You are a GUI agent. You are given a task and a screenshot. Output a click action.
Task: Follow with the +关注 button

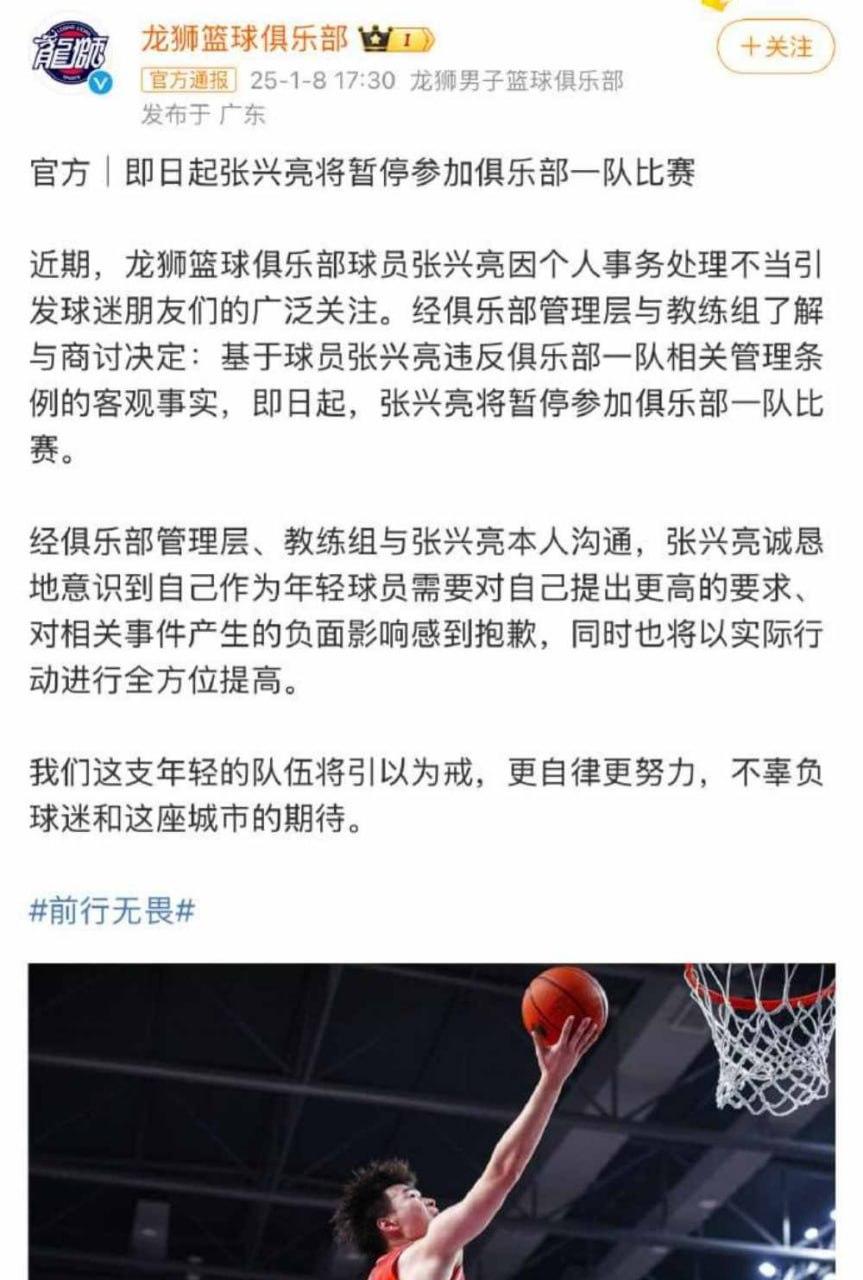[775, 47]
